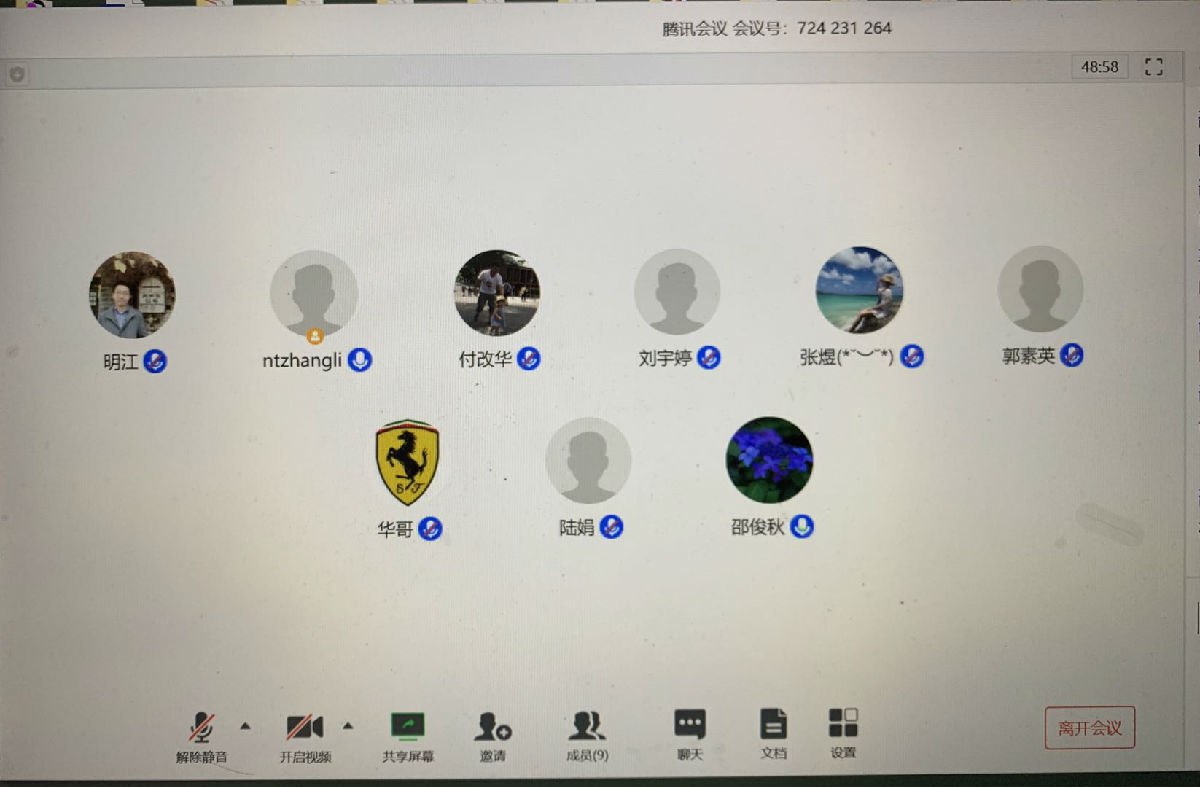Select participant 张煜's beach avatar
Viewport: 1200px width, 787px height.
pos(859,290)
